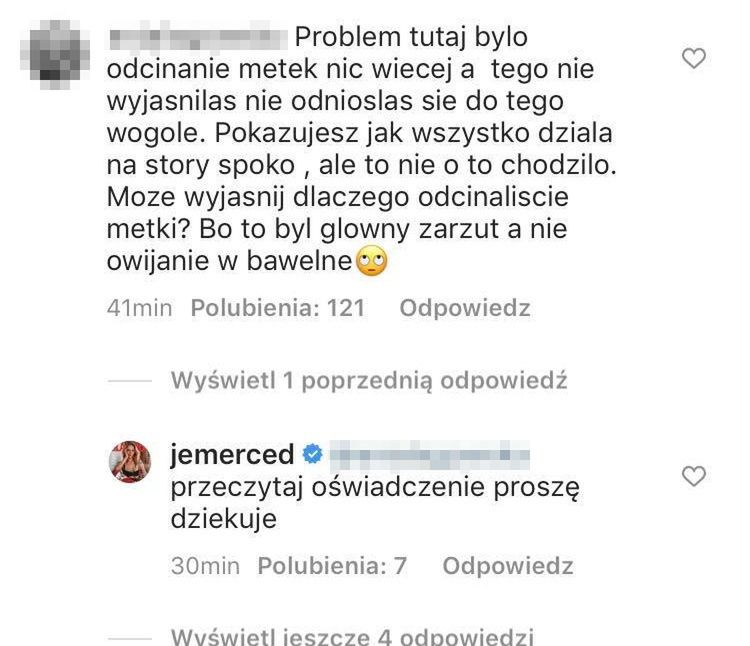Screen dimensions: 750x646
Task: View jemerced's profile picture
Action: [x=129, y=463]
